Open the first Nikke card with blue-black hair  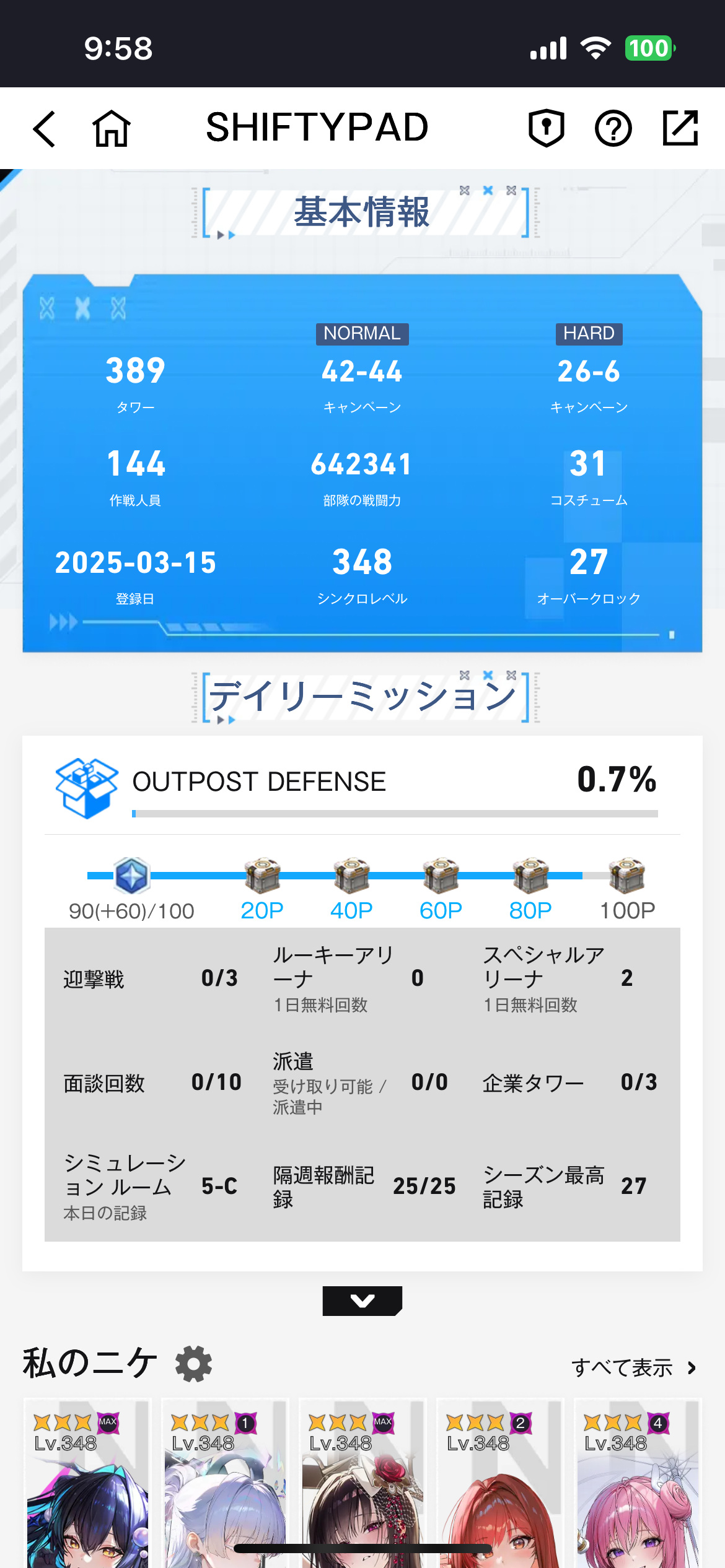click(x=87, y=1486)
